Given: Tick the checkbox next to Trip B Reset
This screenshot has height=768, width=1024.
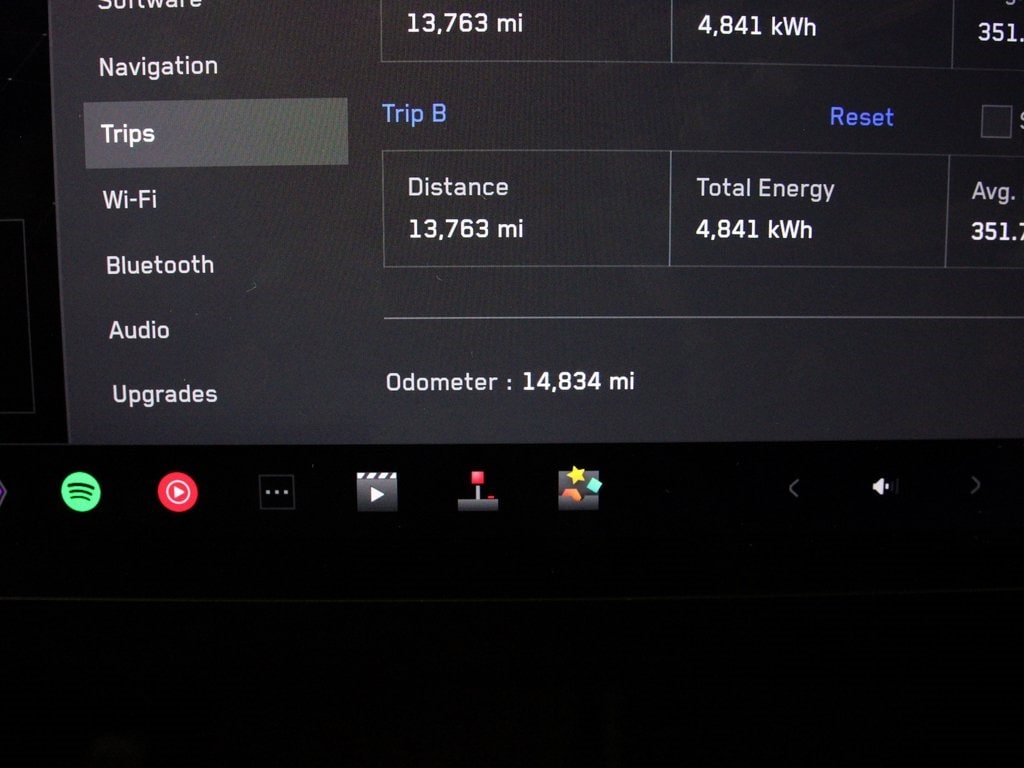Looking at the screenshot, I should tap(996, 121).
